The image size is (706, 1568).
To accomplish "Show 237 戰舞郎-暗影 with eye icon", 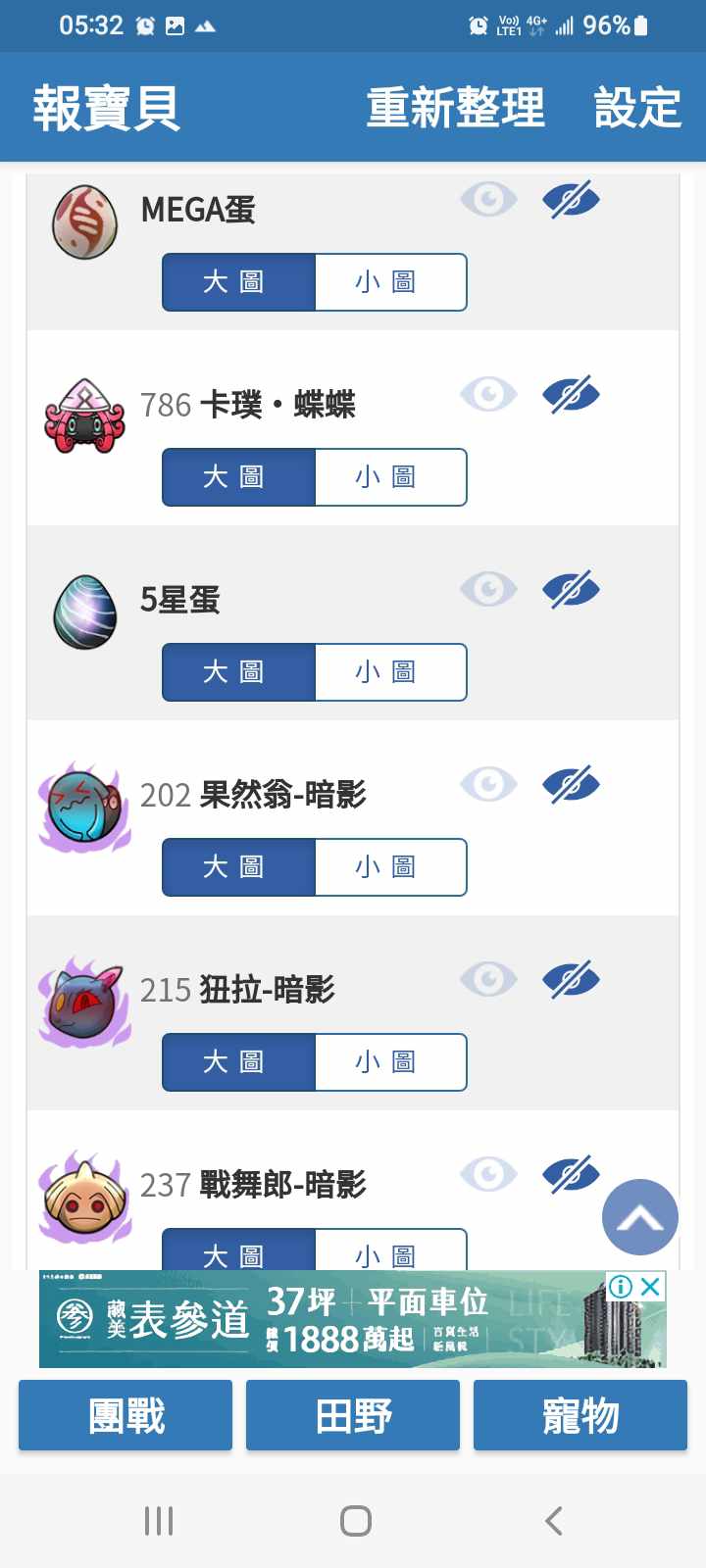I will pos(488,1174).
